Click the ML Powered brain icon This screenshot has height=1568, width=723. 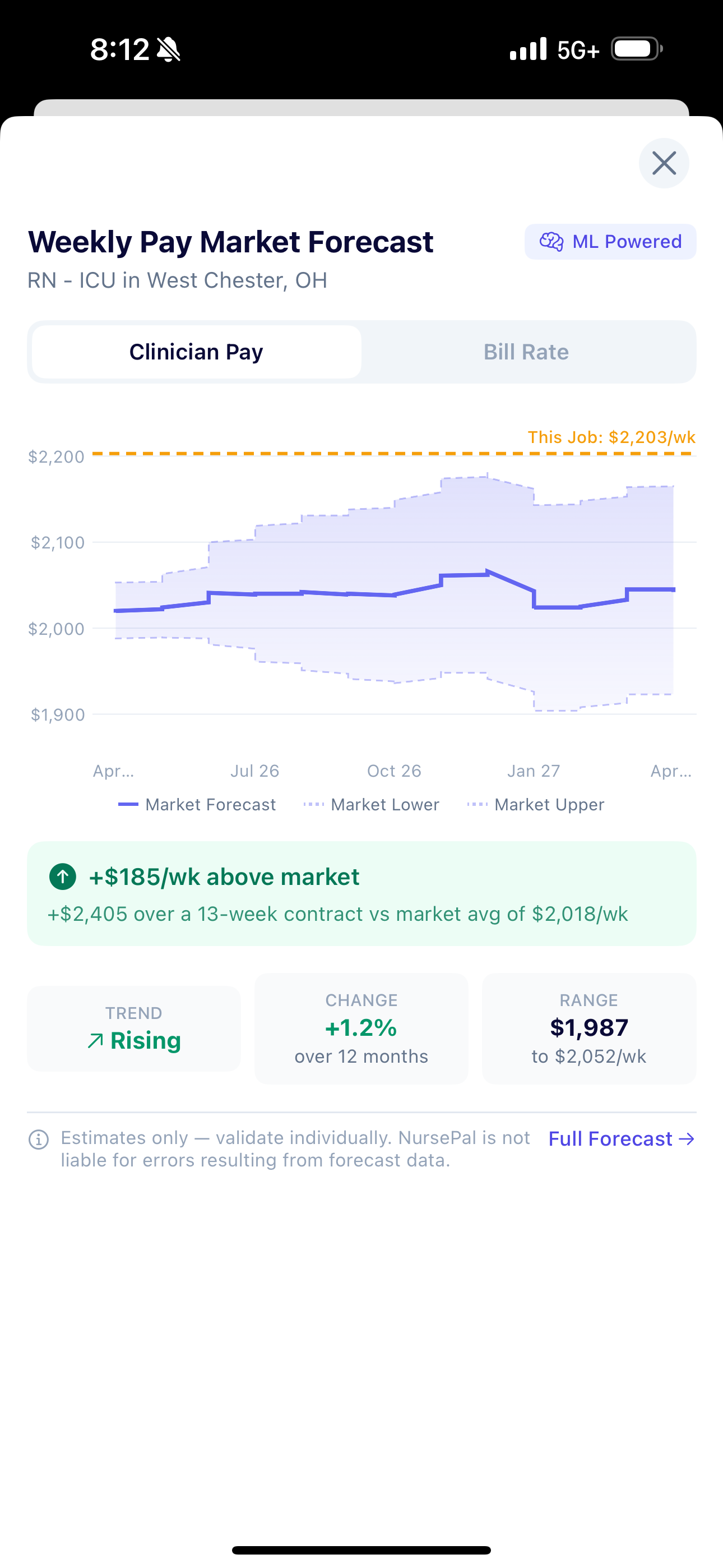coord(552,241)
